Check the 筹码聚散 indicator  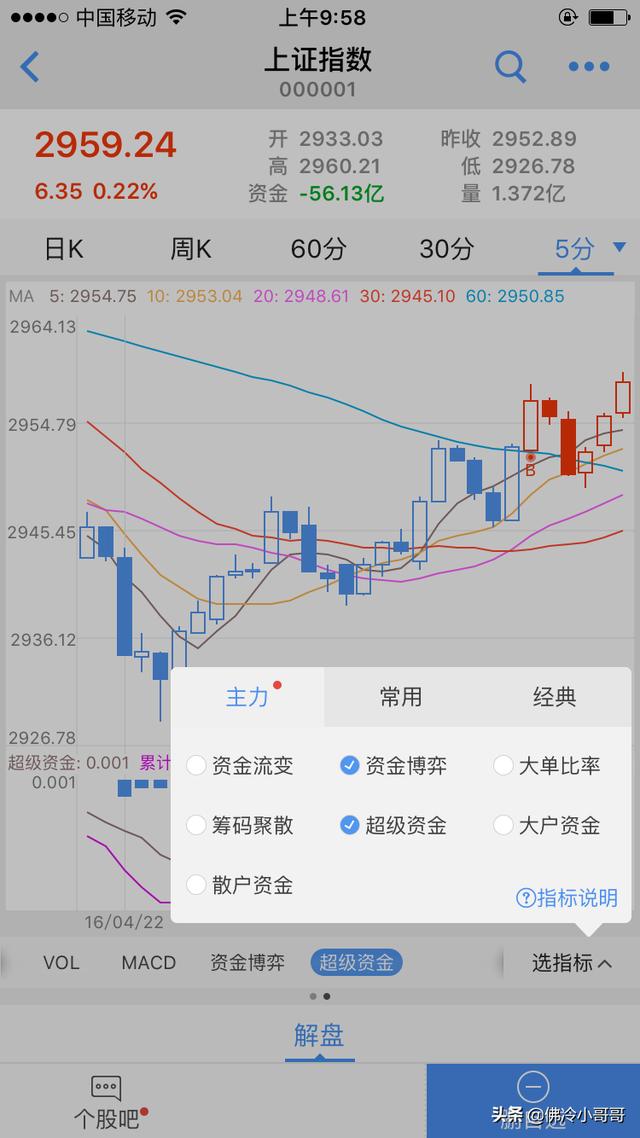pos(240,825)
